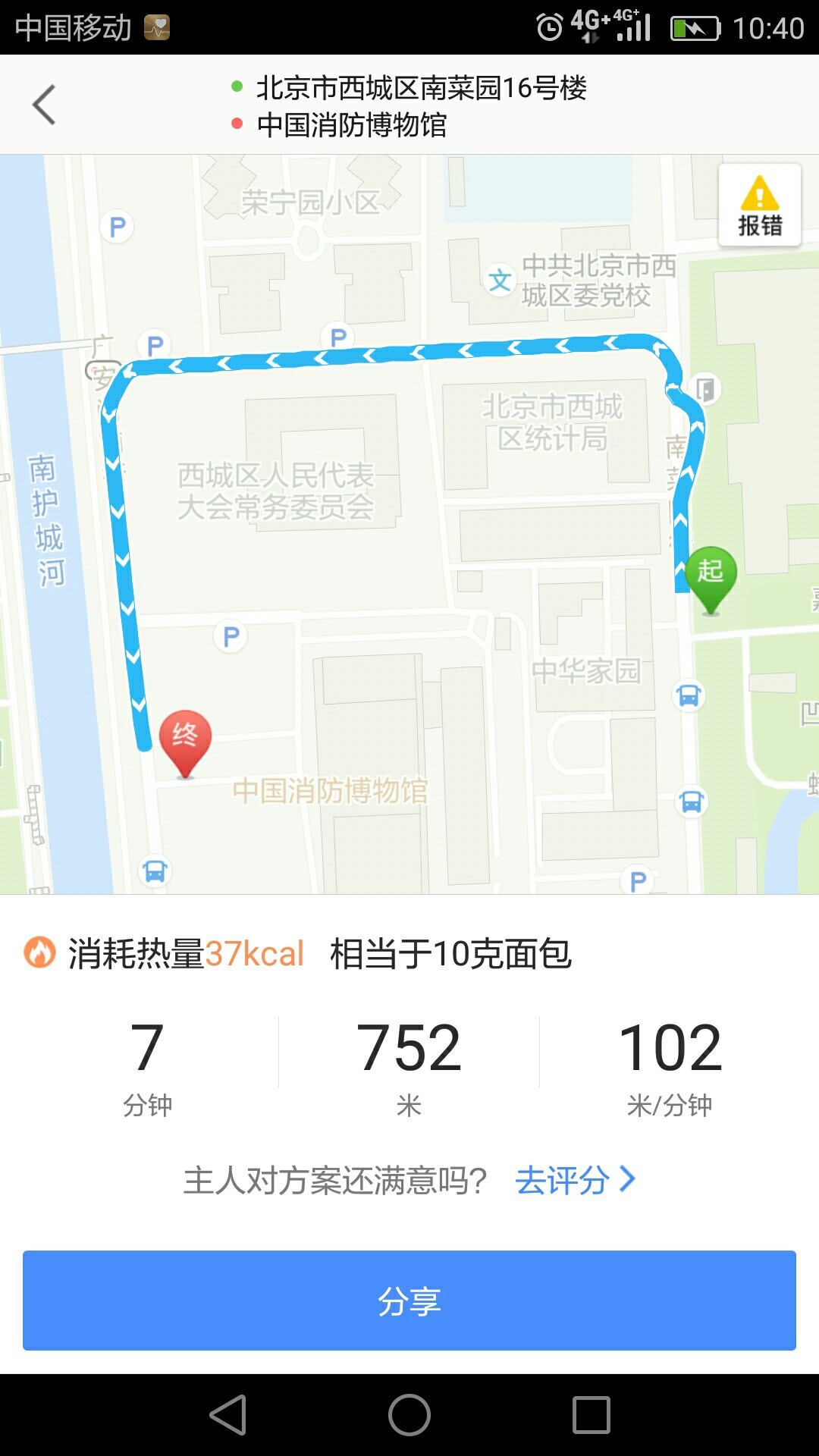This screenshot has width=819, height=1456.
Task: Open the system recent apps button
Action: (591, 1415)
